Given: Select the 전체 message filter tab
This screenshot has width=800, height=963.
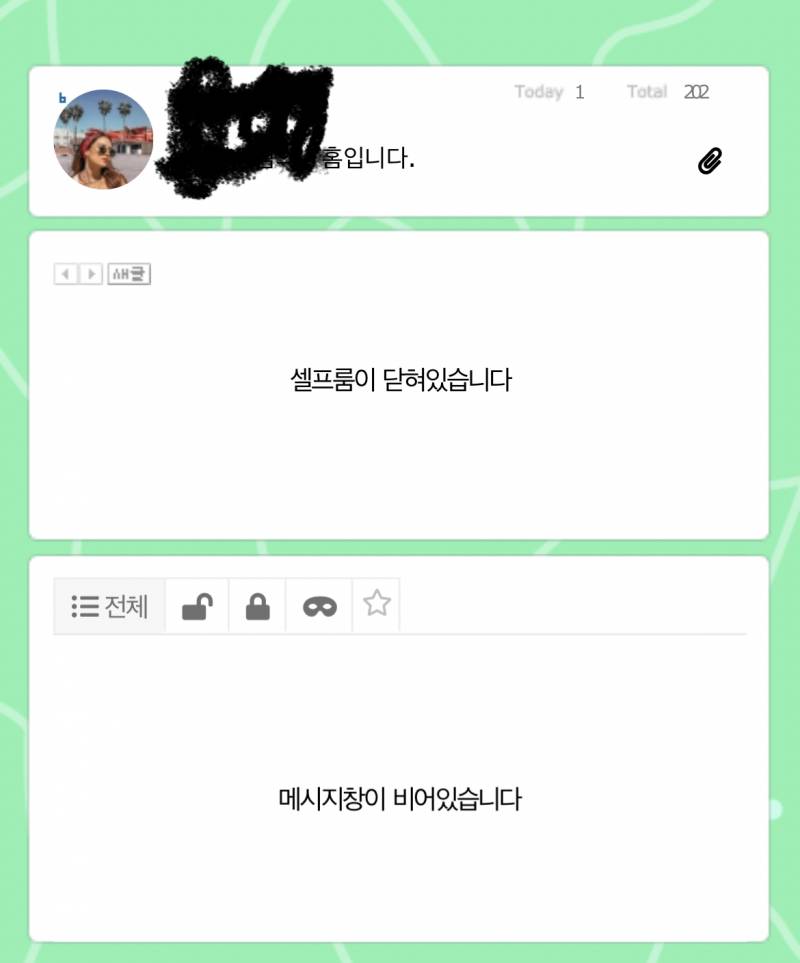Looking at the screenshot, I should coord(110,605).
